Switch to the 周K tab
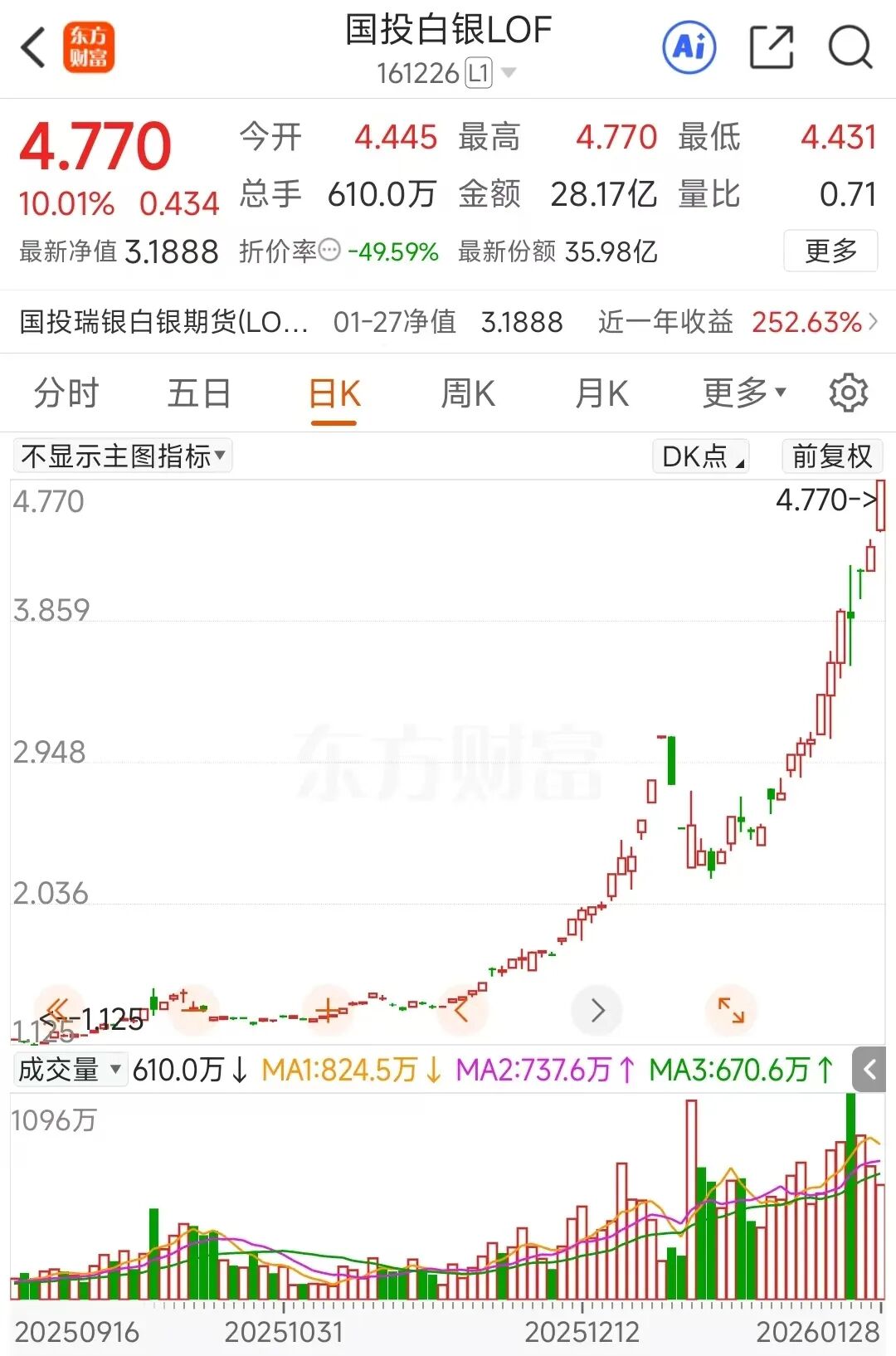The height and width of the screenshot is (1356, 896). pos(467,393)
